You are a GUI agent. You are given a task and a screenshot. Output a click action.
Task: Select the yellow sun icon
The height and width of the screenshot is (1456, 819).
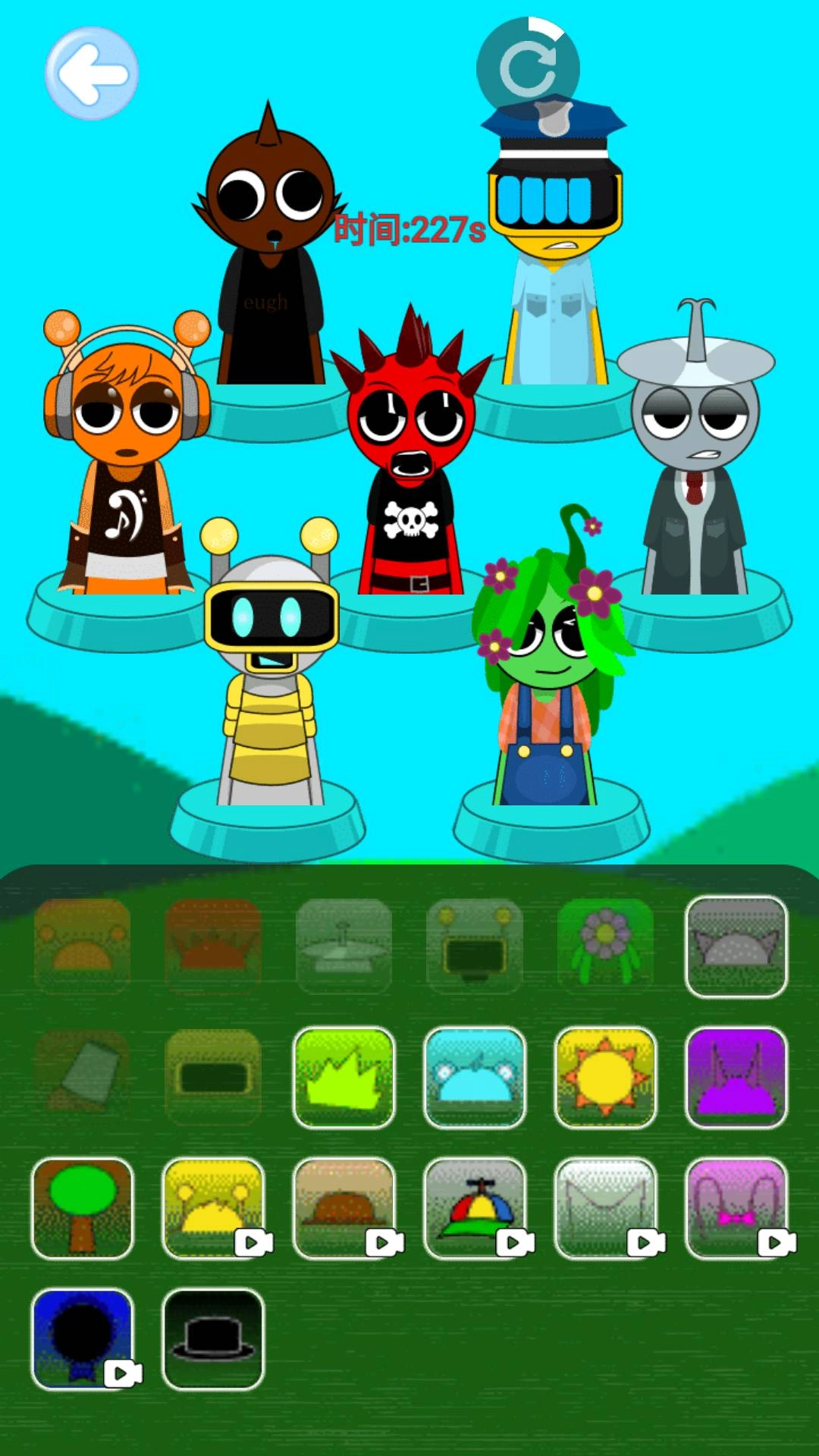coord(605,1078)
